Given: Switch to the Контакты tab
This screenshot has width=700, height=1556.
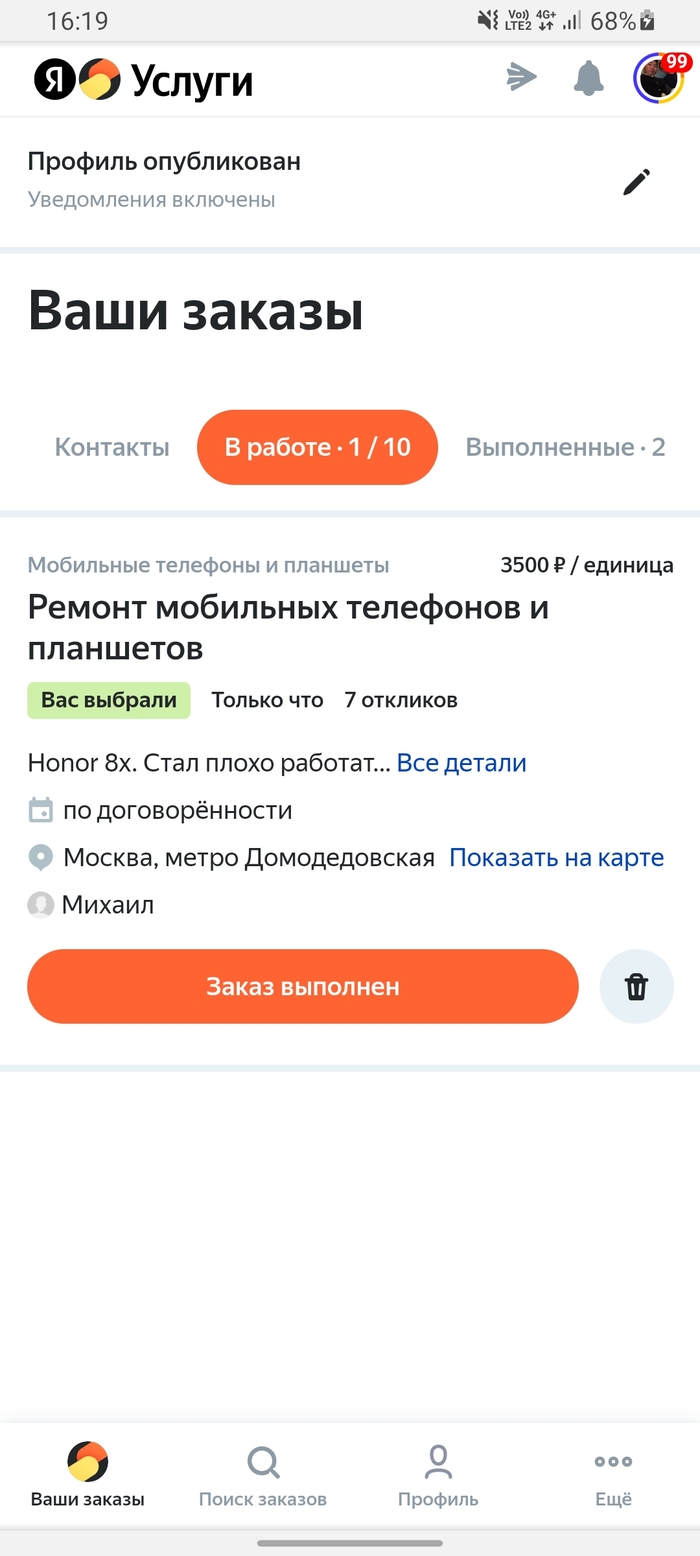Looking at the screenshot, I should pos(112,447).
